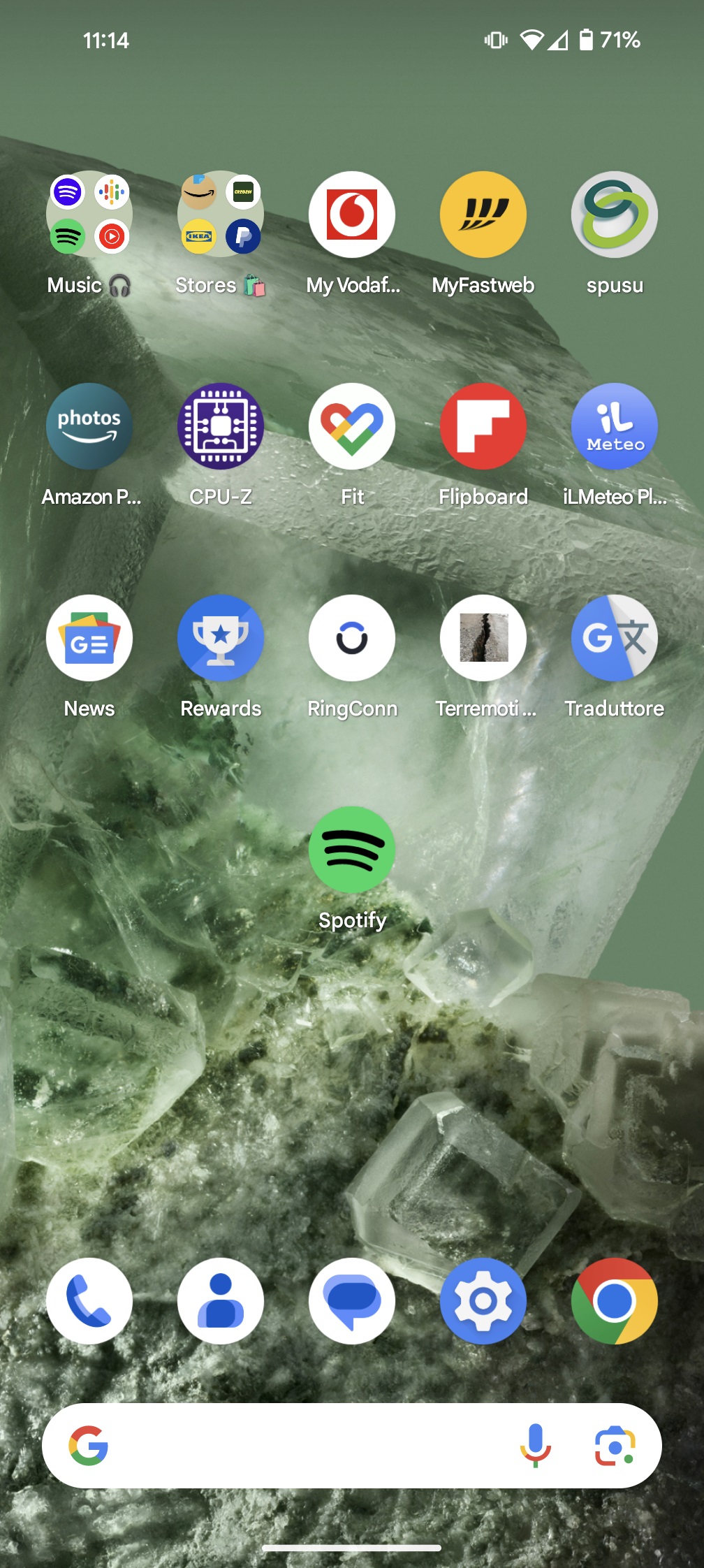Open the Settings gear
The width and height of the screenshot is (704, 1568).
[x=483, y=1301]
